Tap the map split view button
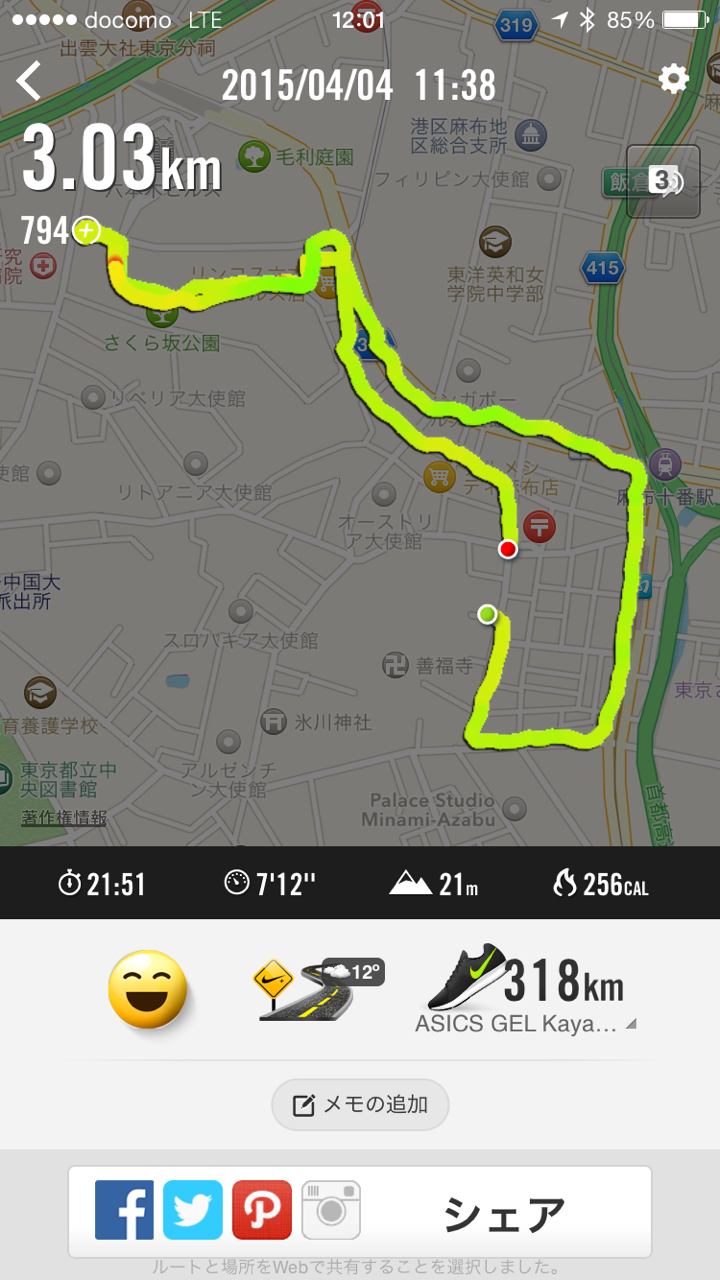The width and height of the screenshot is (720, 1280). point(663,181)
